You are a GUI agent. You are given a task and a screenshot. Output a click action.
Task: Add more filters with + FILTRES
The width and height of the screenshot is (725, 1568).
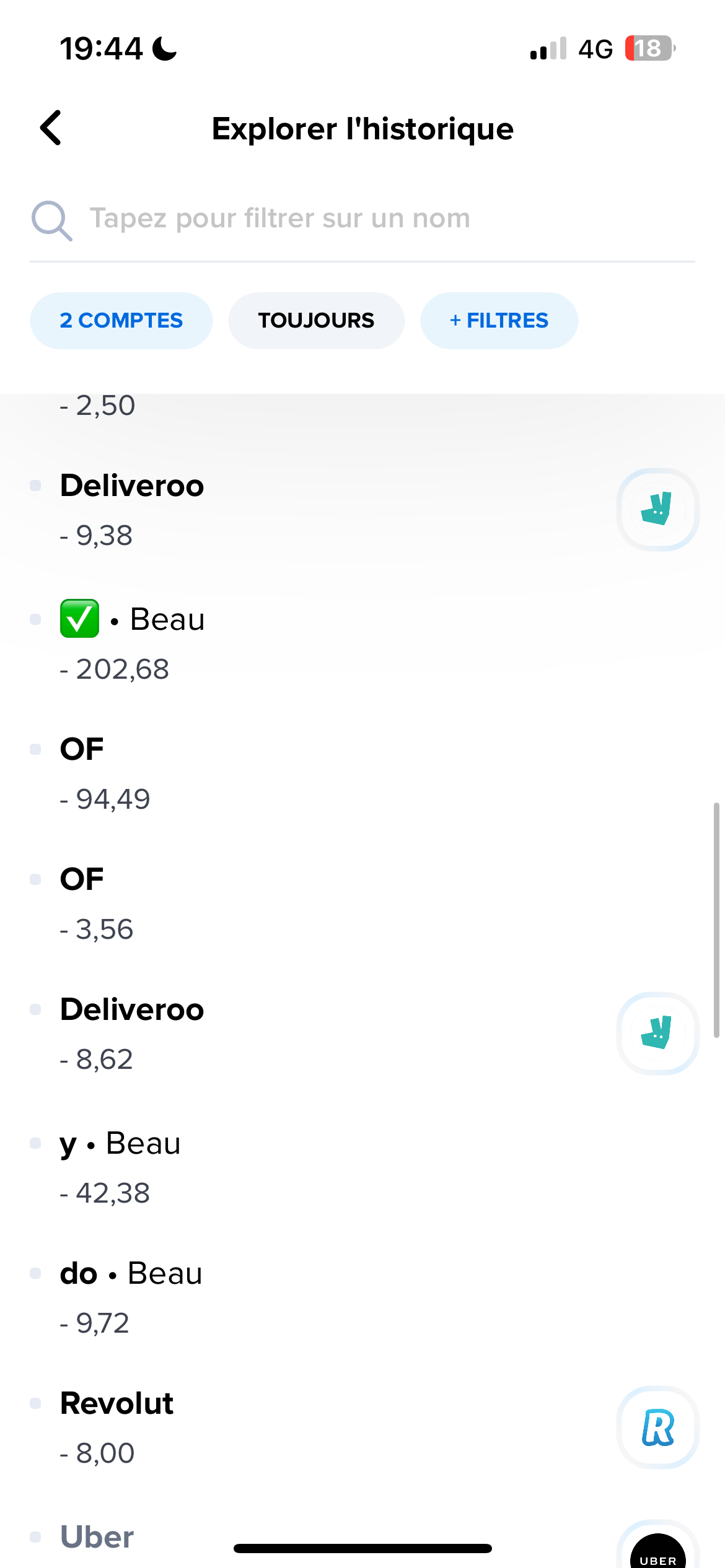tap(499, 321)
